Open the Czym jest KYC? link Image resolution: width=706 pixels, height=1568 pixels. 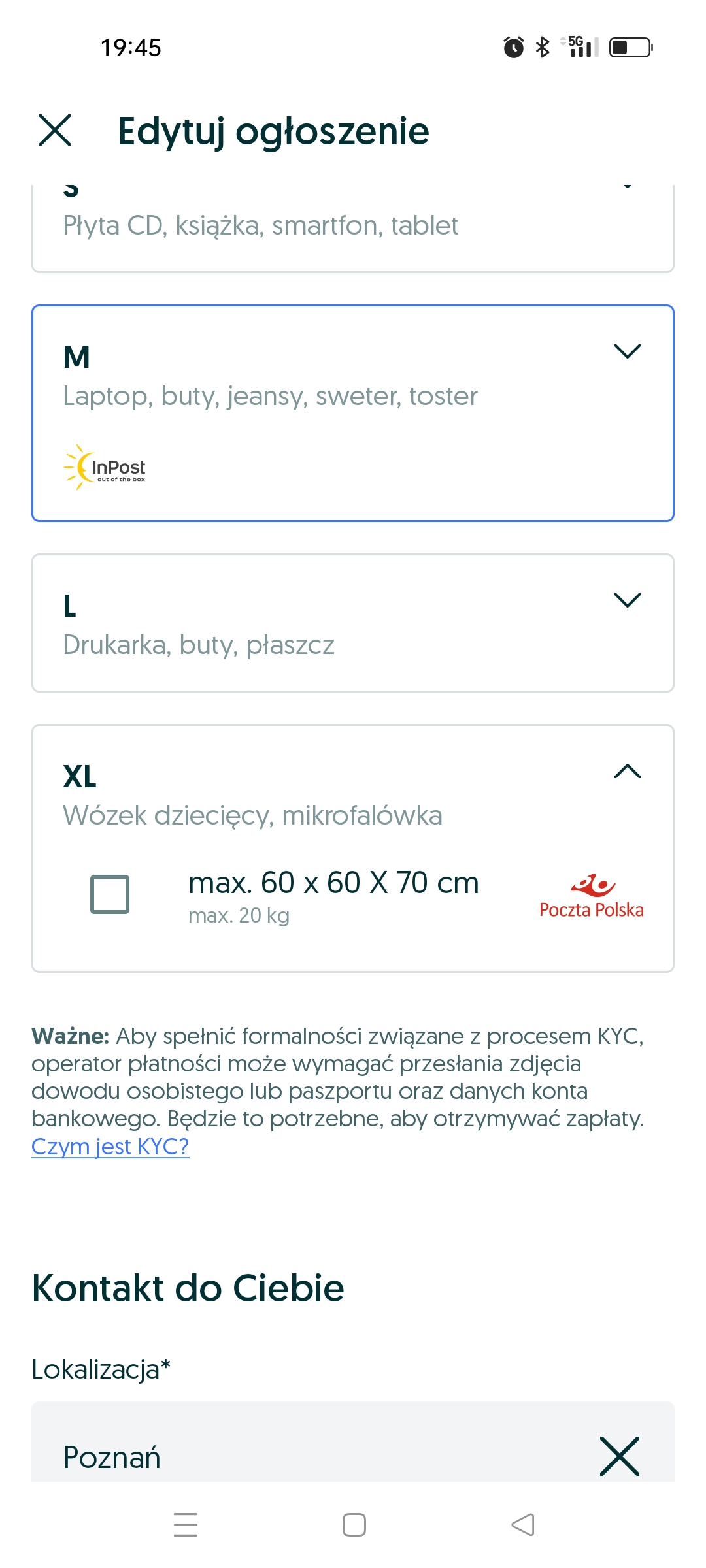[110, 1147]
